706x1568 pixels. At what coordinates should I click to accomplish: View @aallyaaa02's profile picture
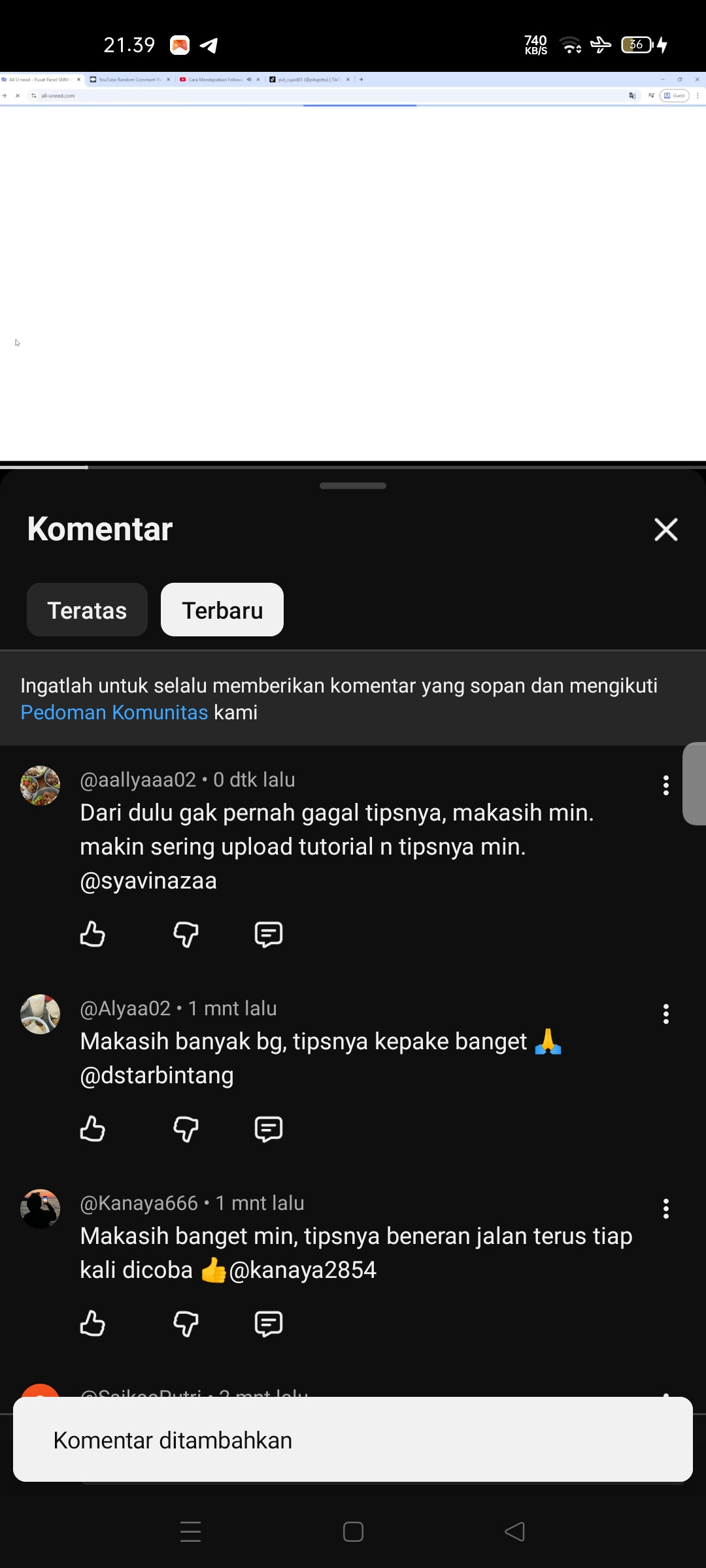41,785
